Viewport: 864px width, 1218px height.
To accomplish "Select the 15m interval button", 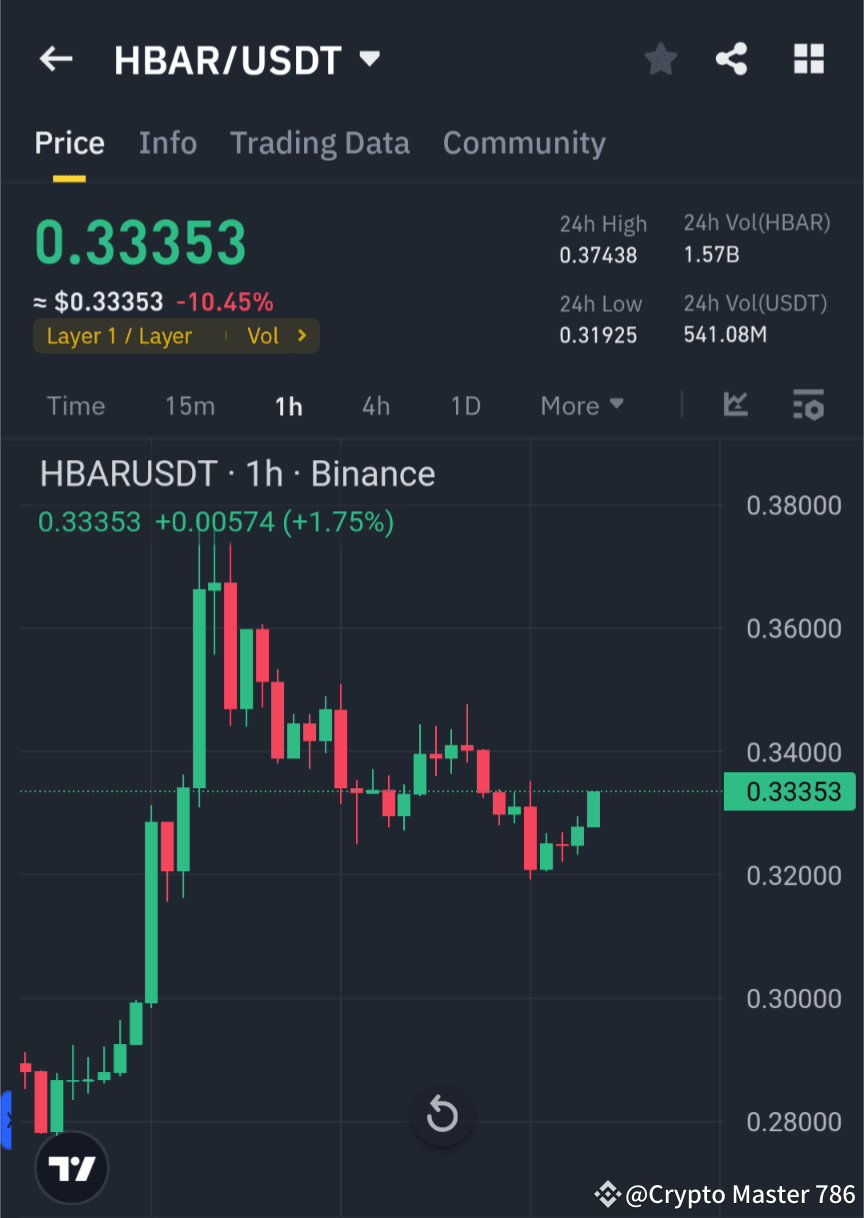I will coord(190,406).
